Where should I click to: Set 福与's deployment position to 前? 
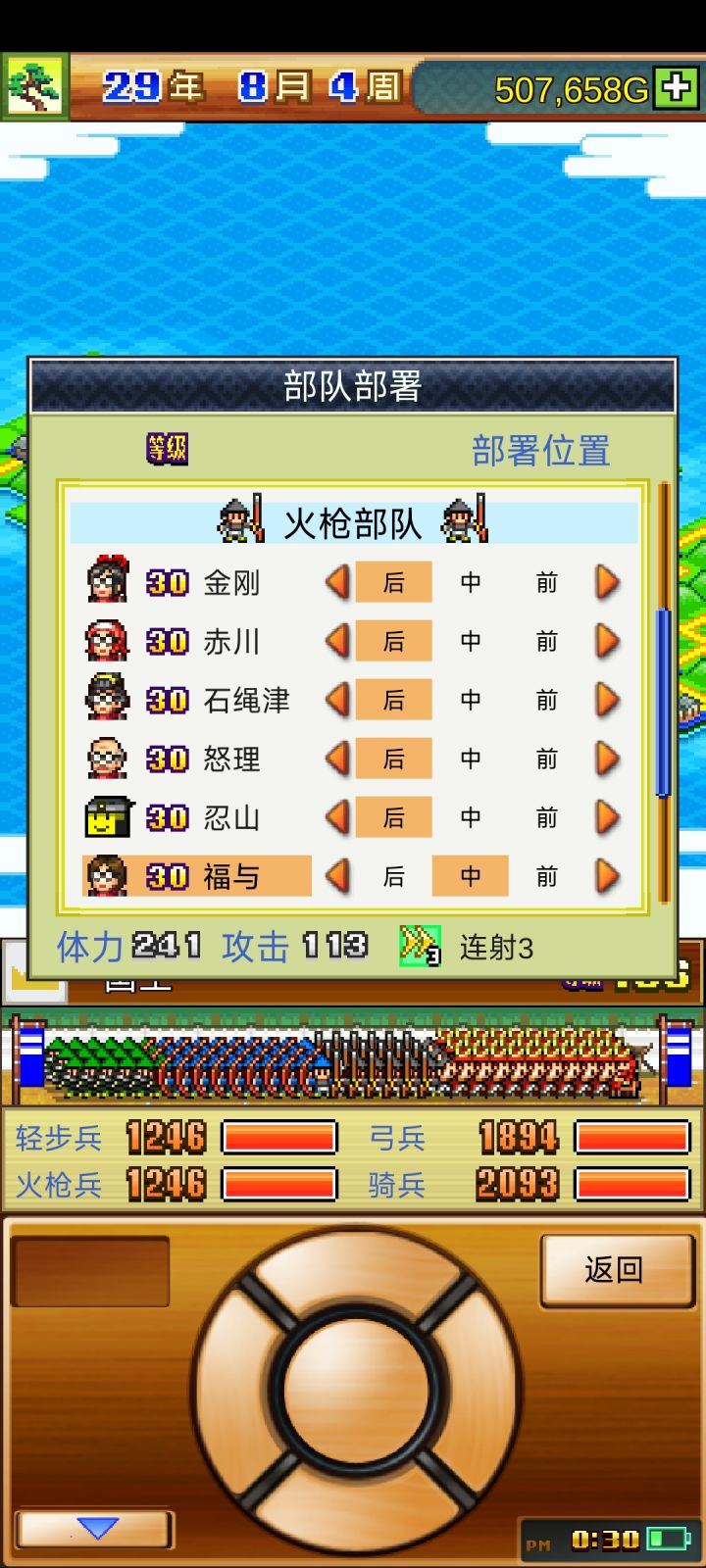pyautogui.click(x=546, y=876)
